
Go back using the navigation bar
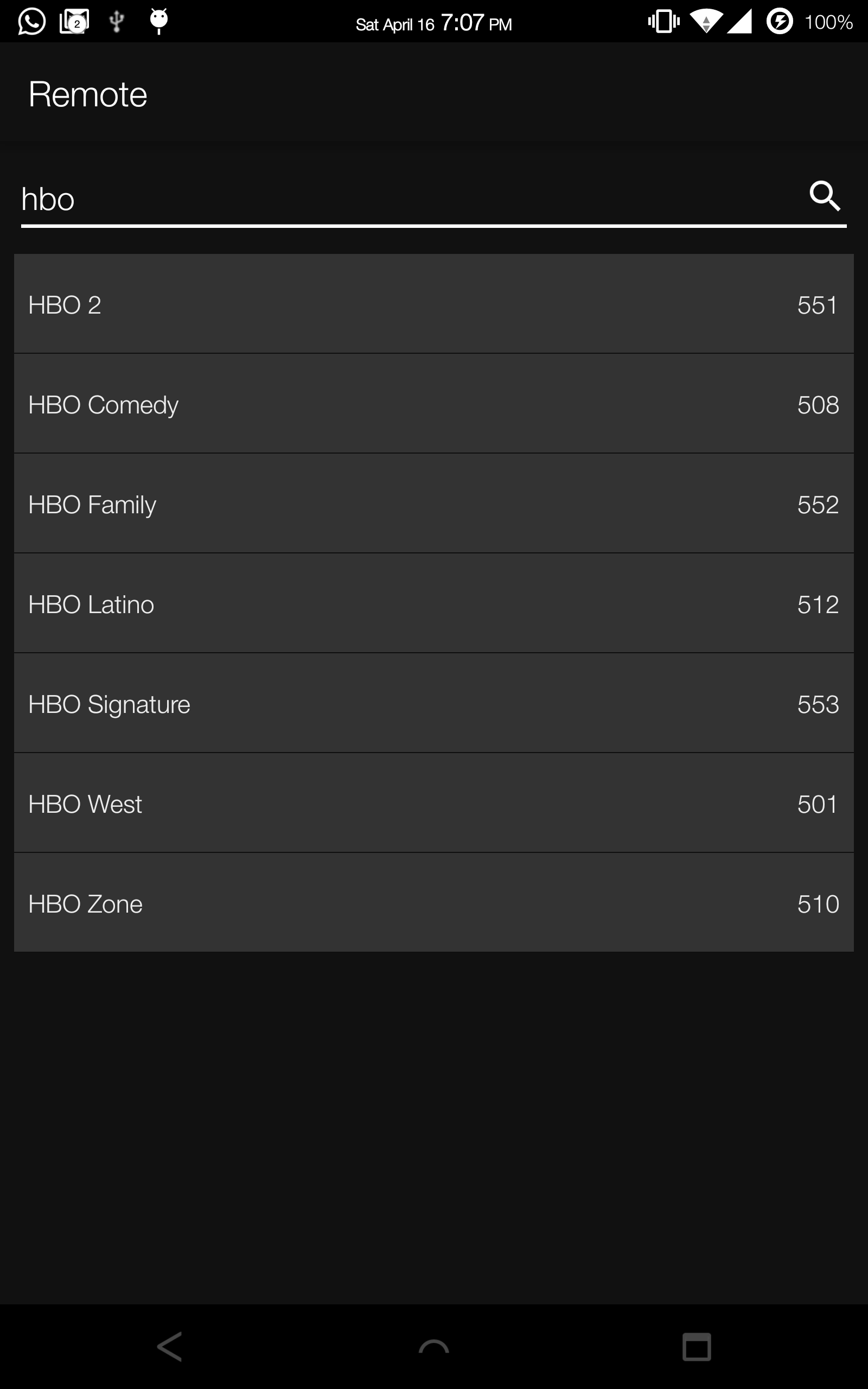170,1347
